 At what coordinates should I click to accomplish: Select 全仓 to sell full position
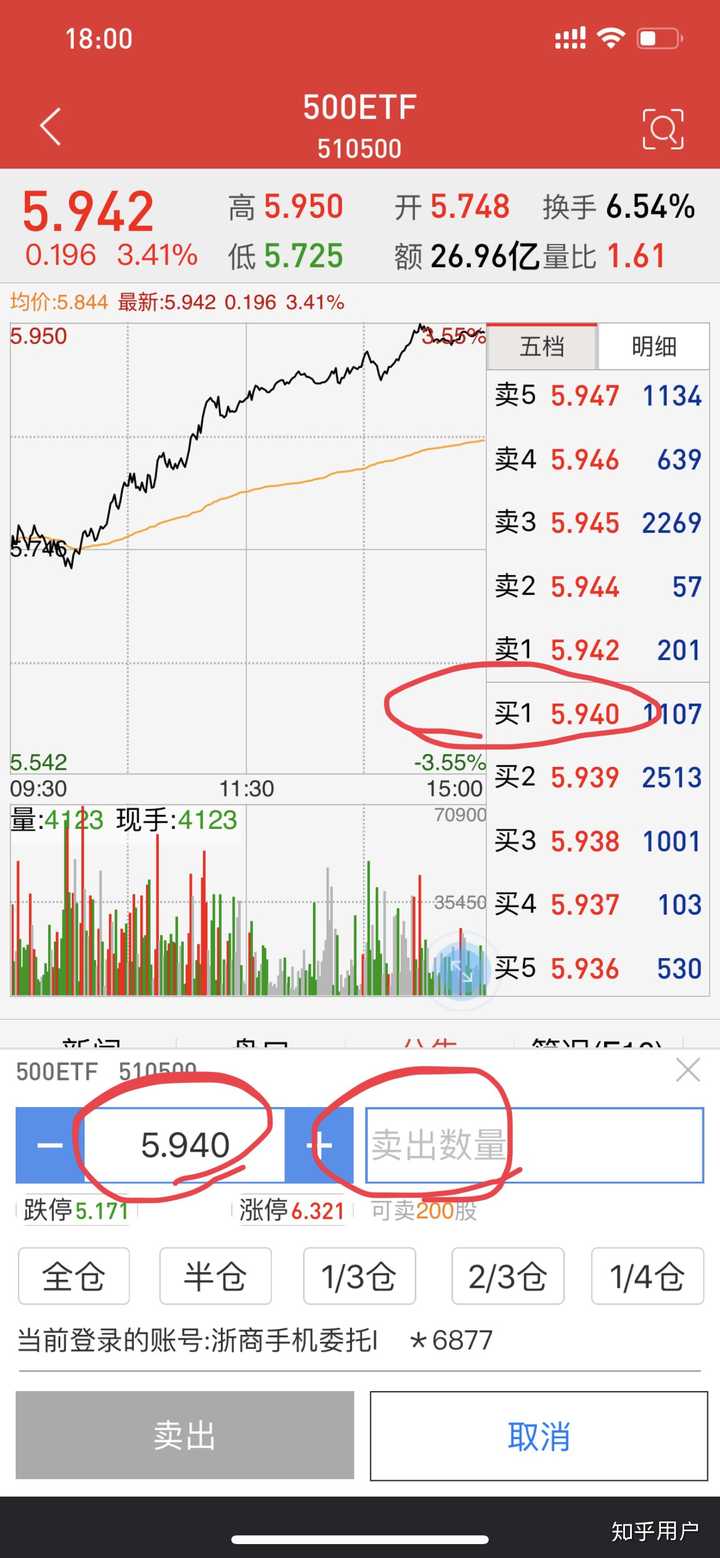[73, 1276]
